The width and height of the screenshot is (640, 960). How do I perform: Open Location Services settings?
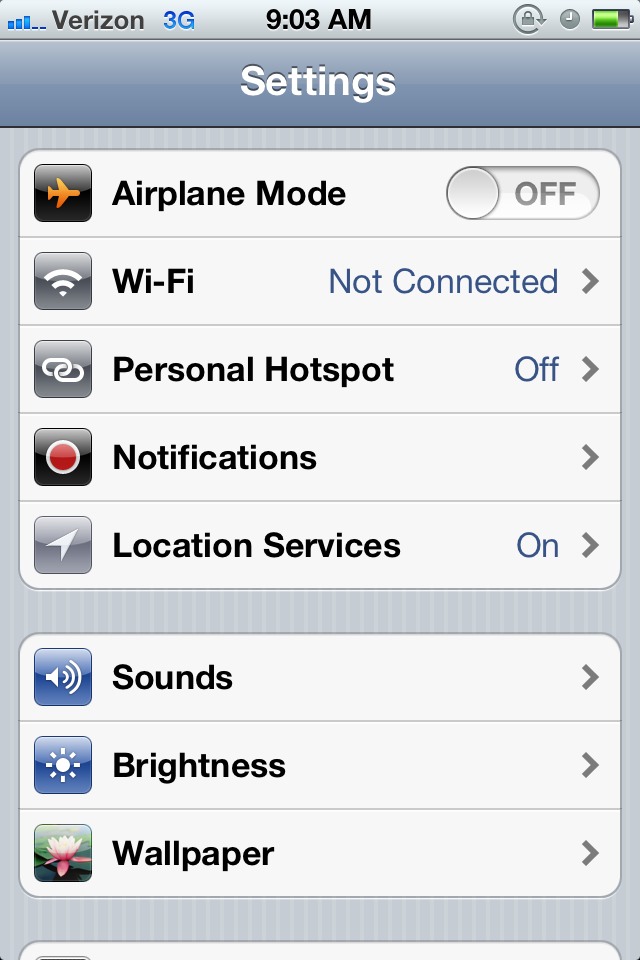click(320, 546)
